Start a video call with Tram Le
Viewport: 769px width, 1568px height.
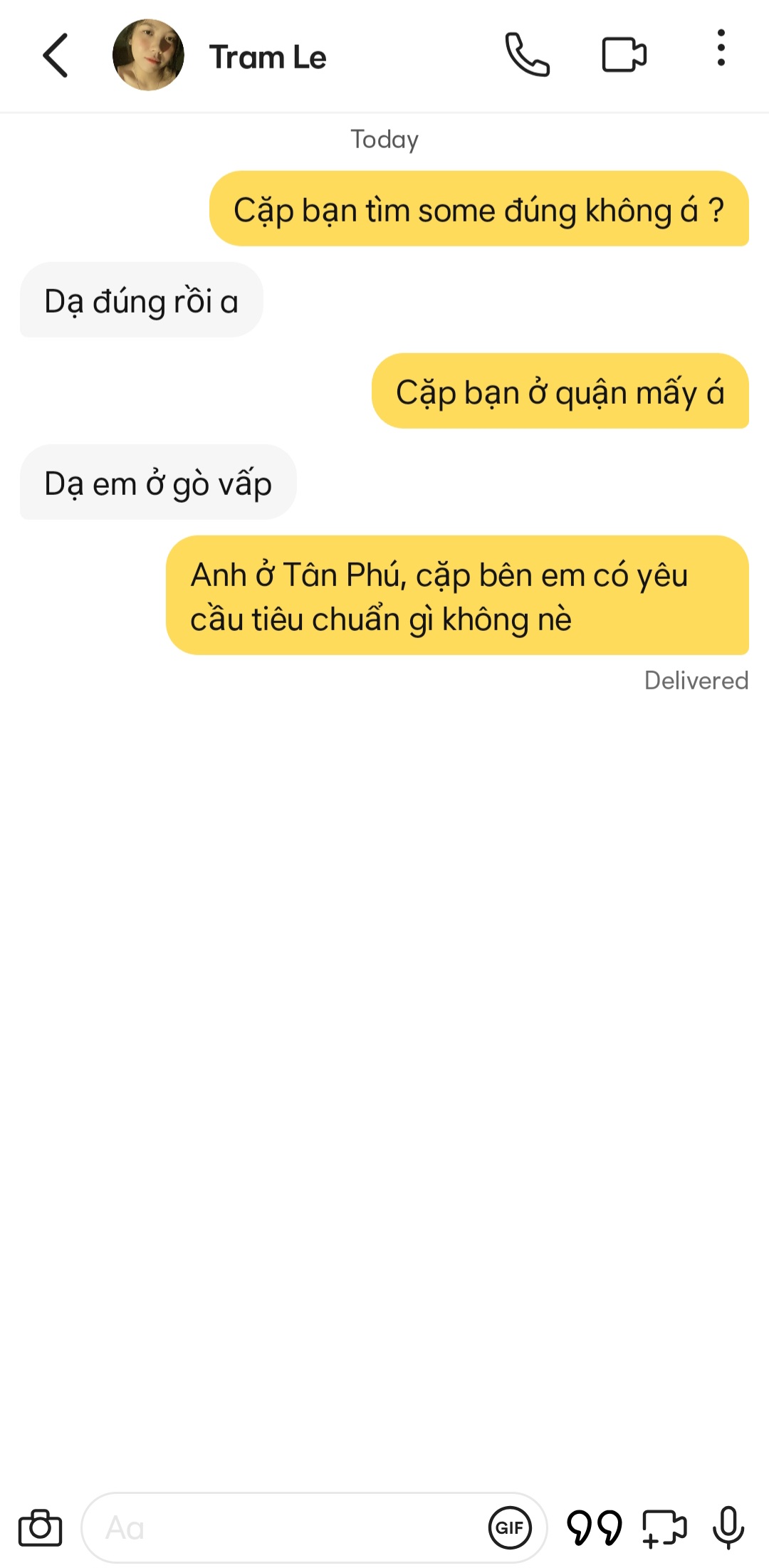tap(624, 55)
